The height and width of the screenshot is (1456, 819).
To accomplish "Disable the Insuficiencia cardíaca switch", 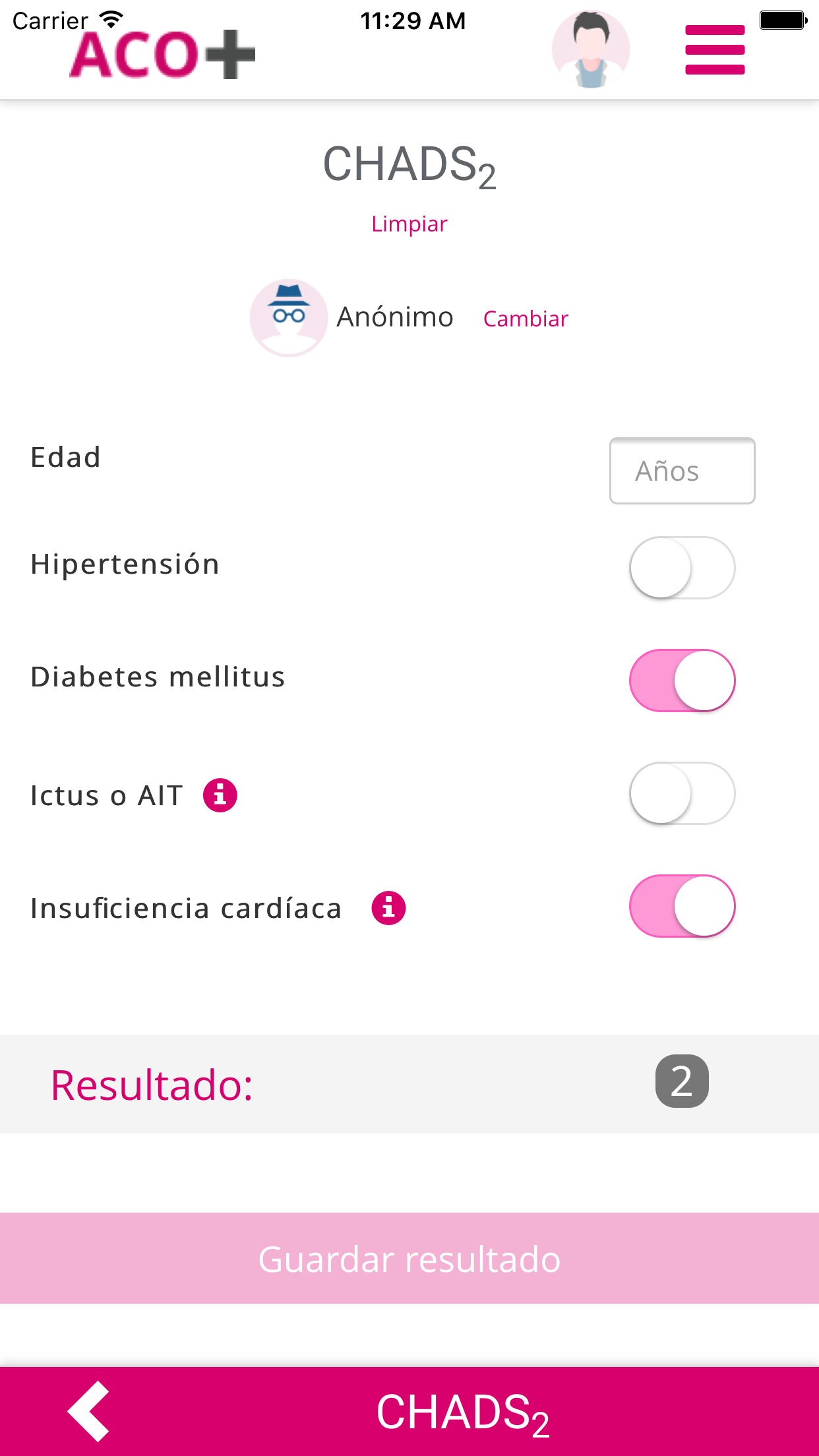I will tap(682, 906).
